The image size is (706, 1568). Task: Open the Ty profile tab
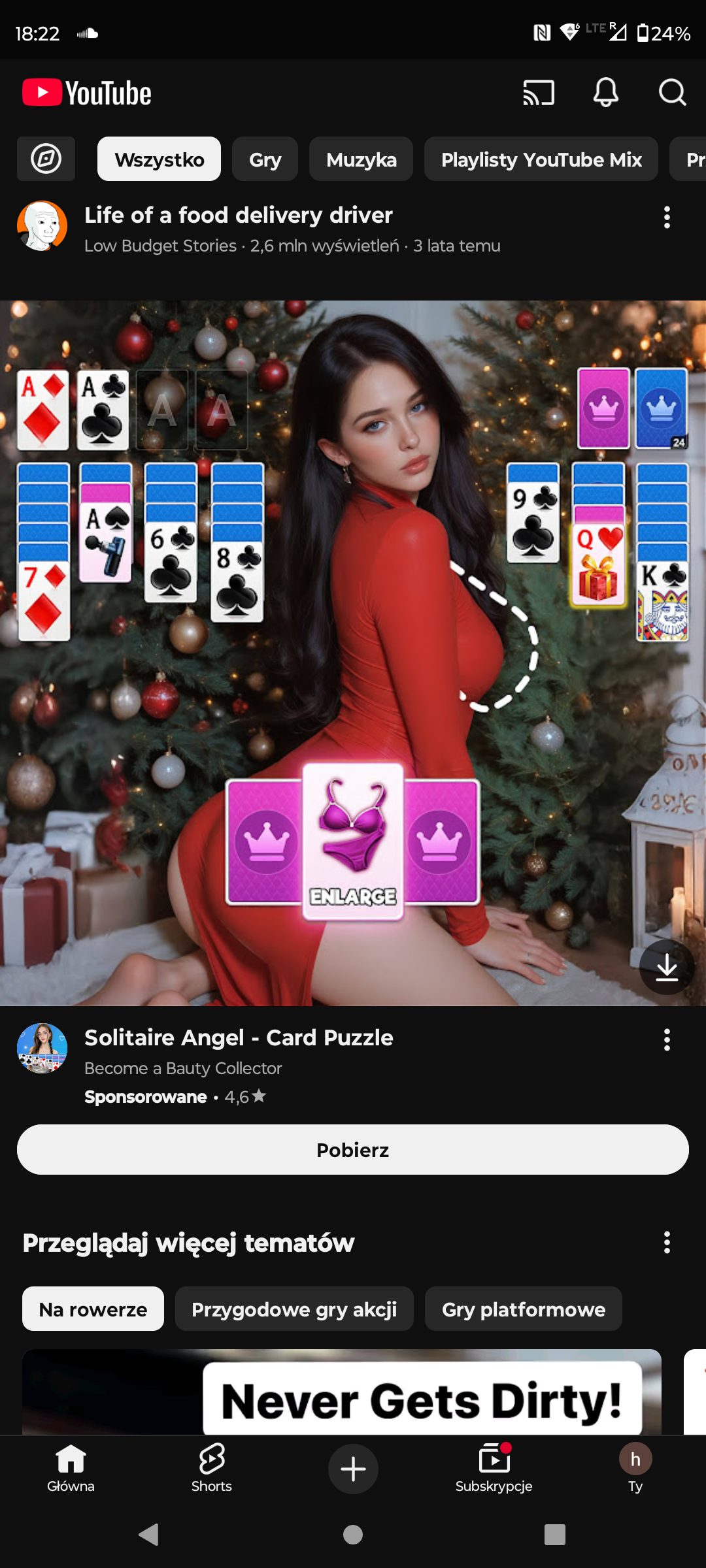635,1468
